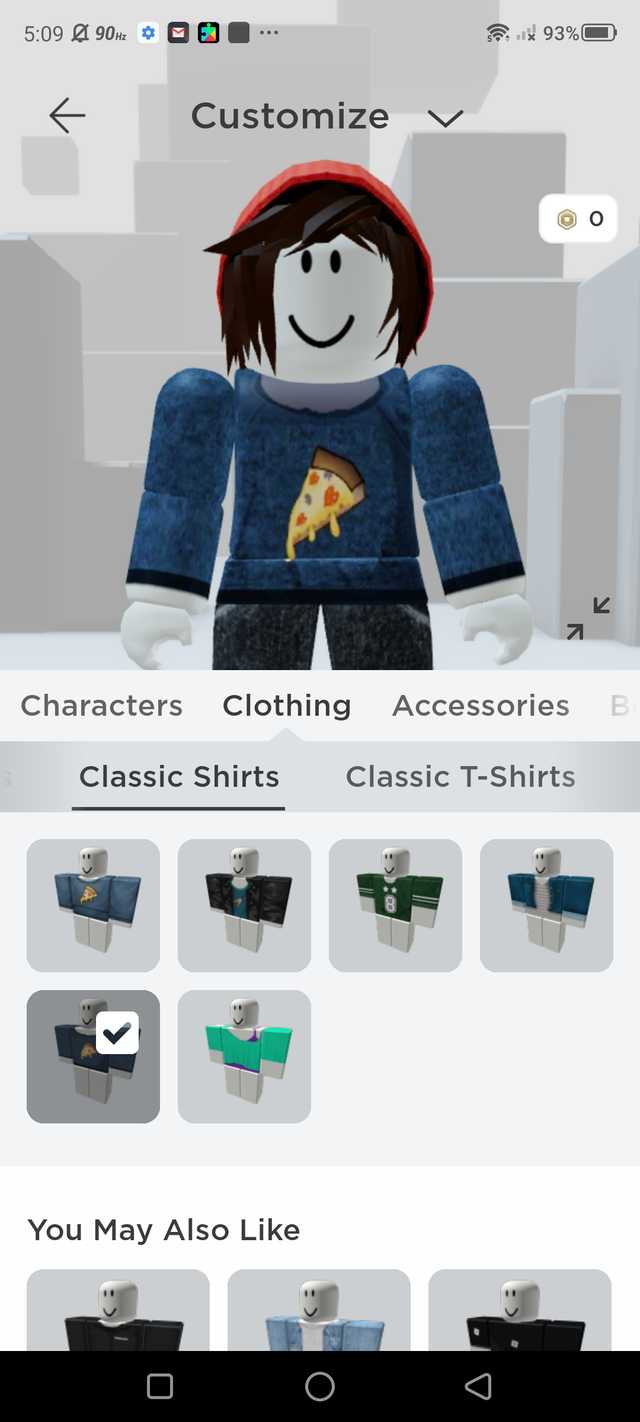Switch to the Accessories tab
The width and height of the screenshot is (640, 1422).
point(480,705)
